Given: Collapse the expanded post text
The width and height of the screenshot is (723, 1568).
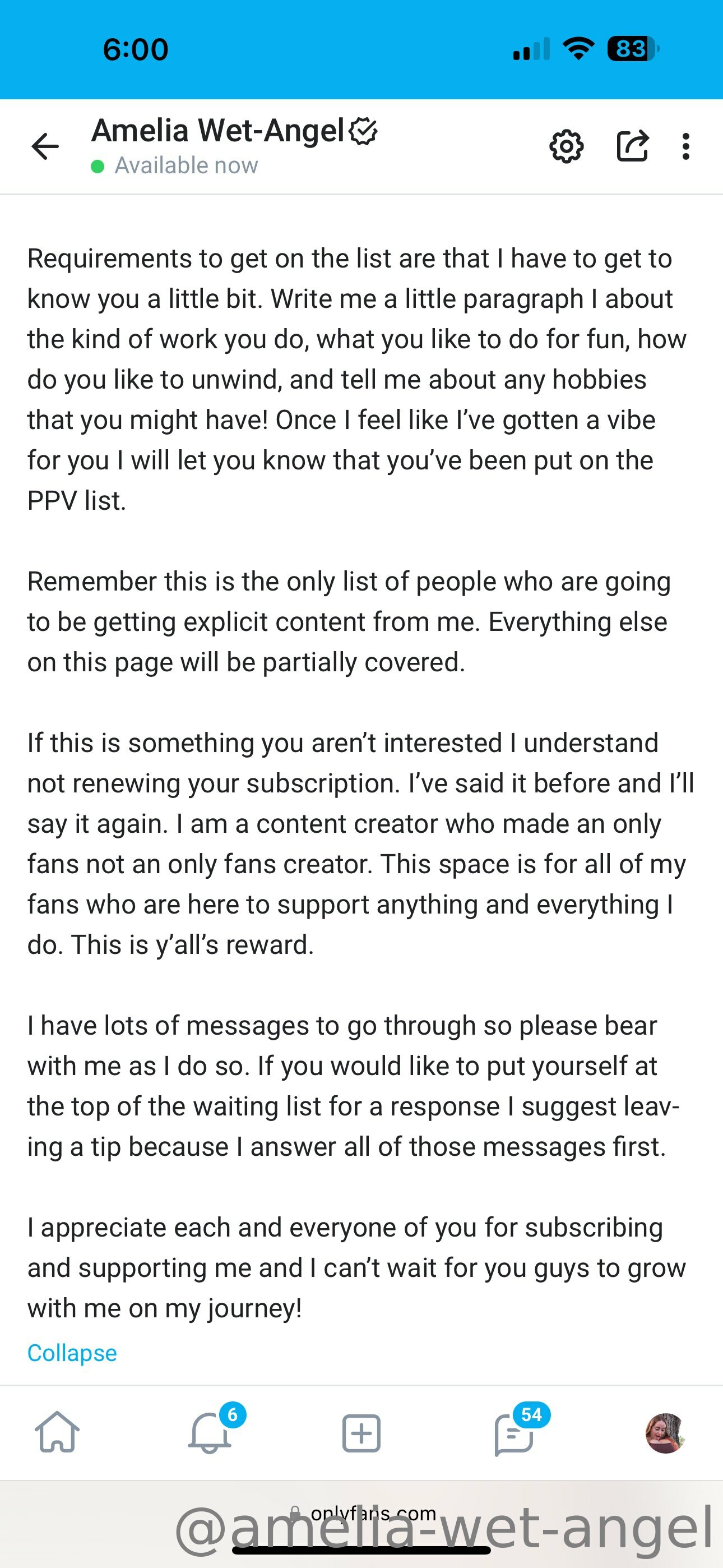Looking at the screenshot, I should tap(72, 1353).
